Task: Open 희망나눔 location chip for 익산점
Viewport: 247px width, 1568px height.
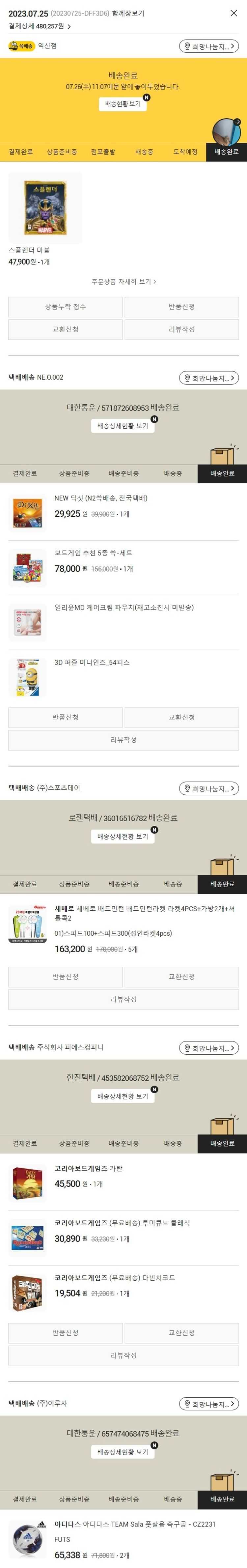Action: [x=209, y=46]
